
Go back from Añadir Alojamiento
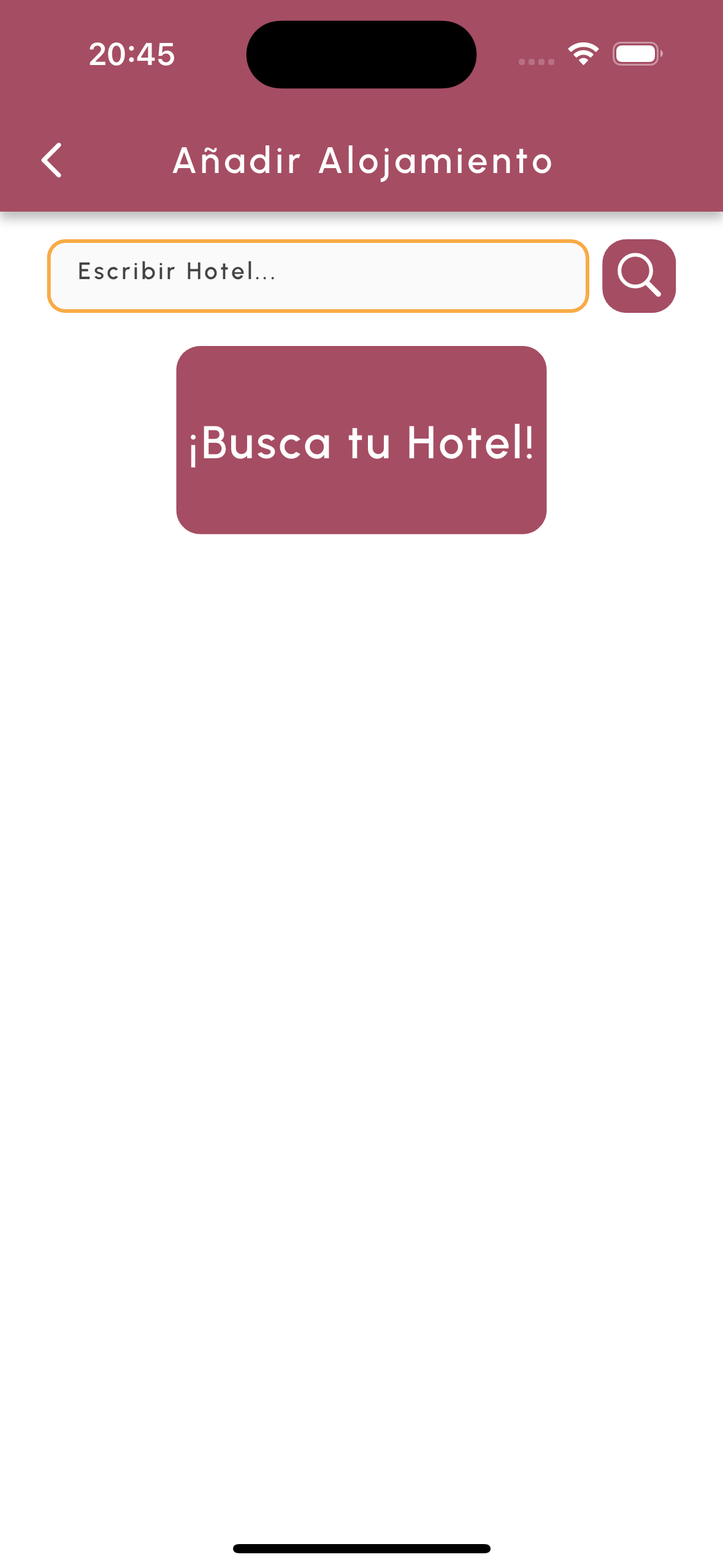52,160
